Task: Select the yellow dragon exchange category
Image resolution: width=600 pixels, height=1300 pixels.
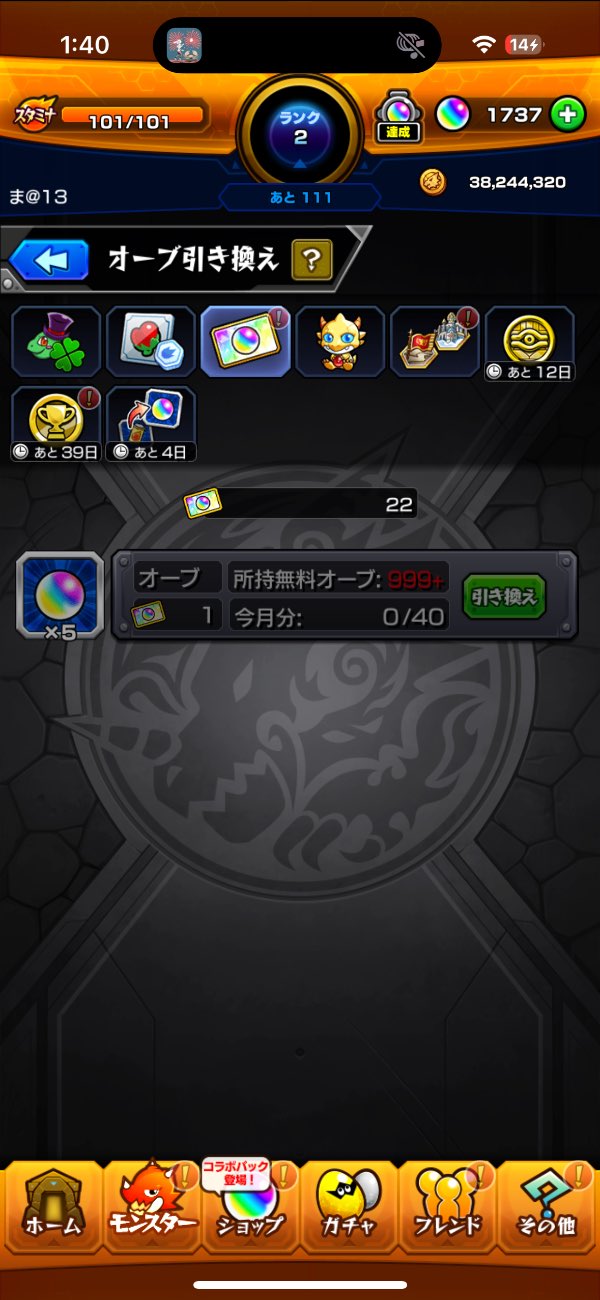Action: coord(340,341)
